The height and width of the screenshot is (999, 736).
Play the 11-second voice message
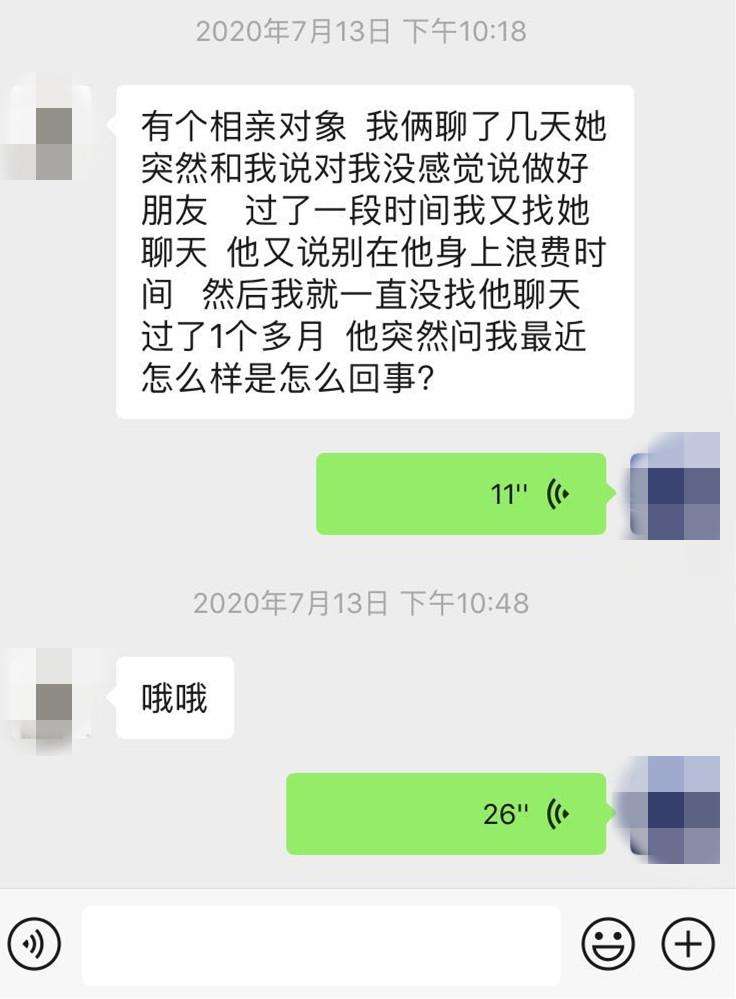click(x=460, y=493)
